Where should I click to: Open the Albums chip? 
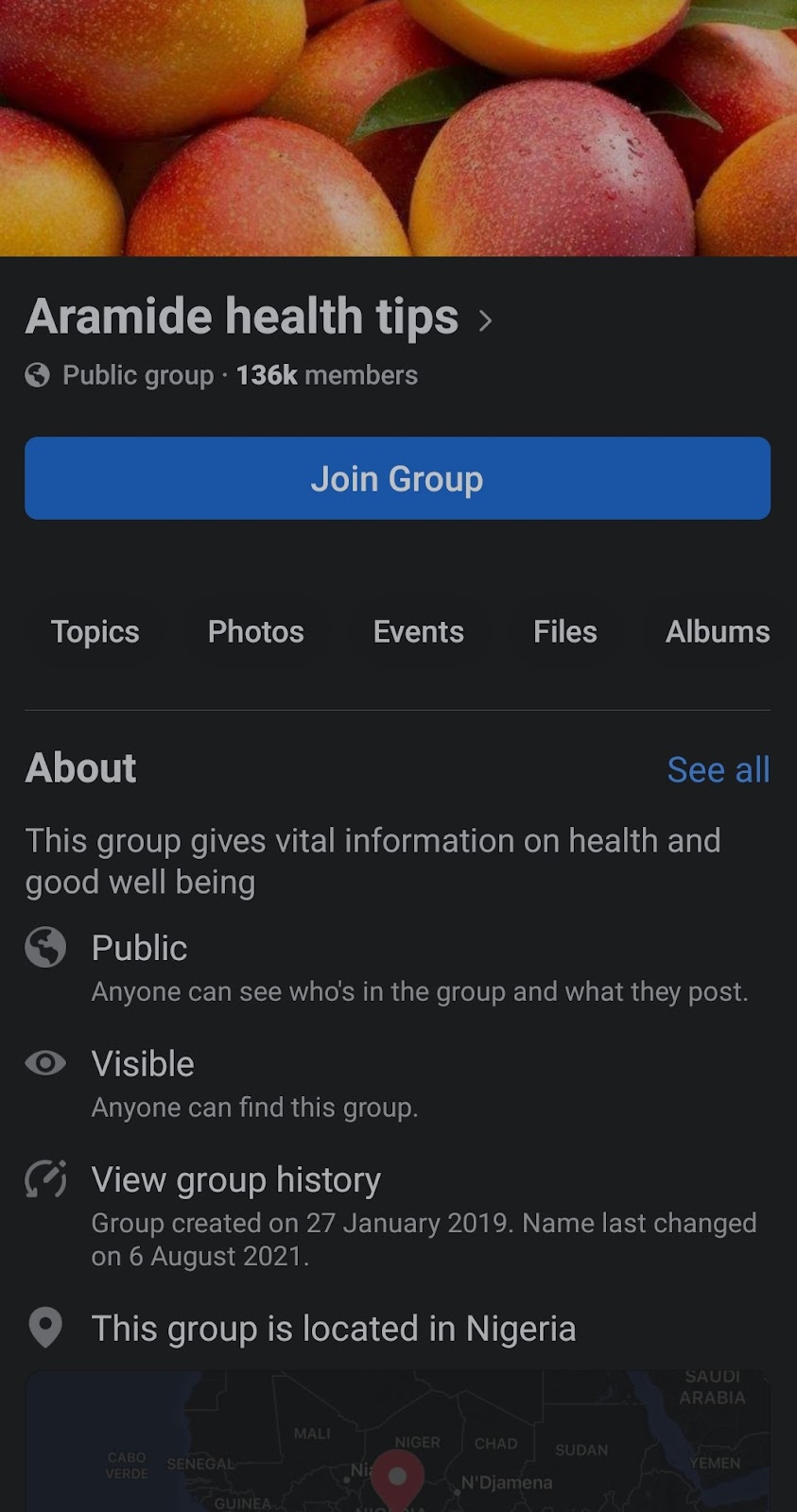(717, 631)
